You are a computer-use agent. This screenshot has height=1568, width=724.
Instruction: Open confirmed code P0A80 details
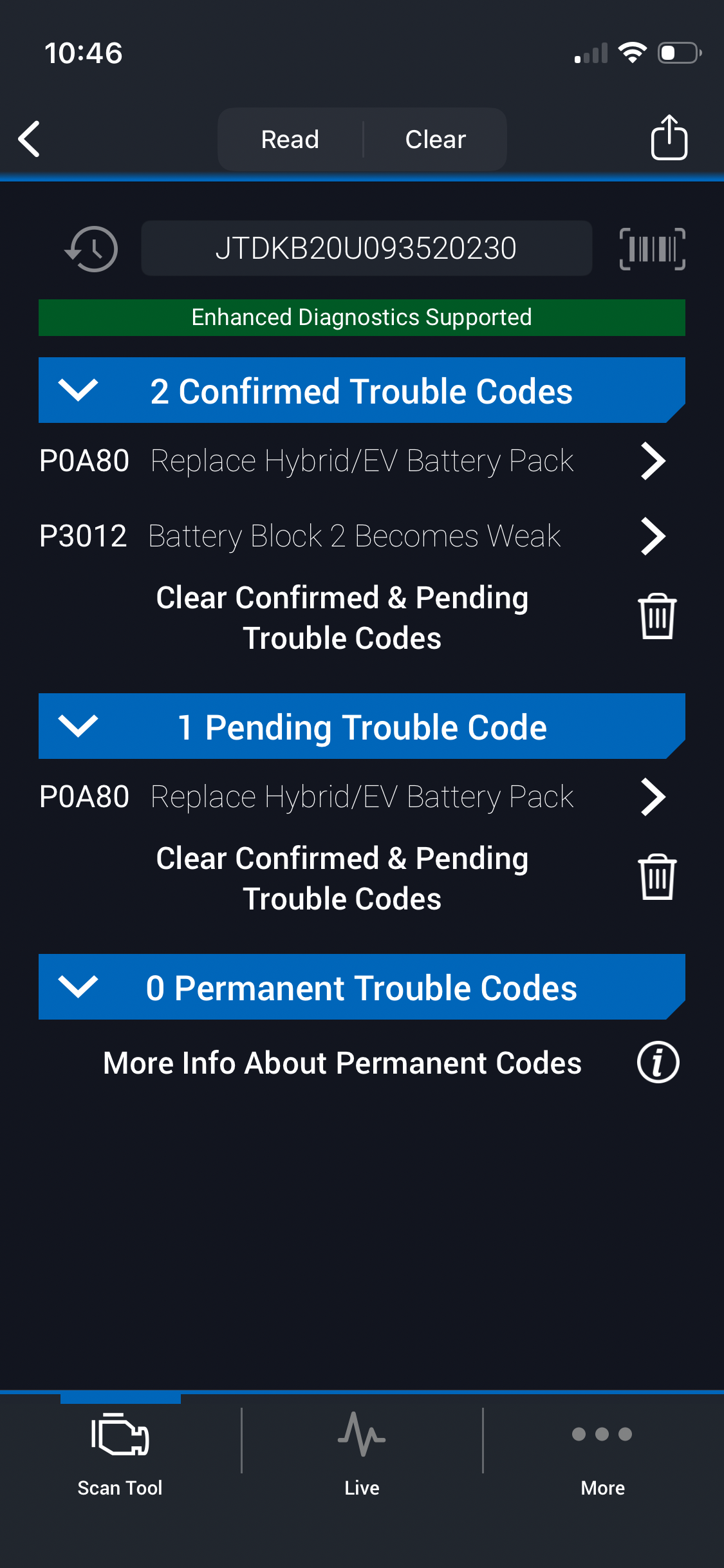pyautogui.click(x=351, y=461)
